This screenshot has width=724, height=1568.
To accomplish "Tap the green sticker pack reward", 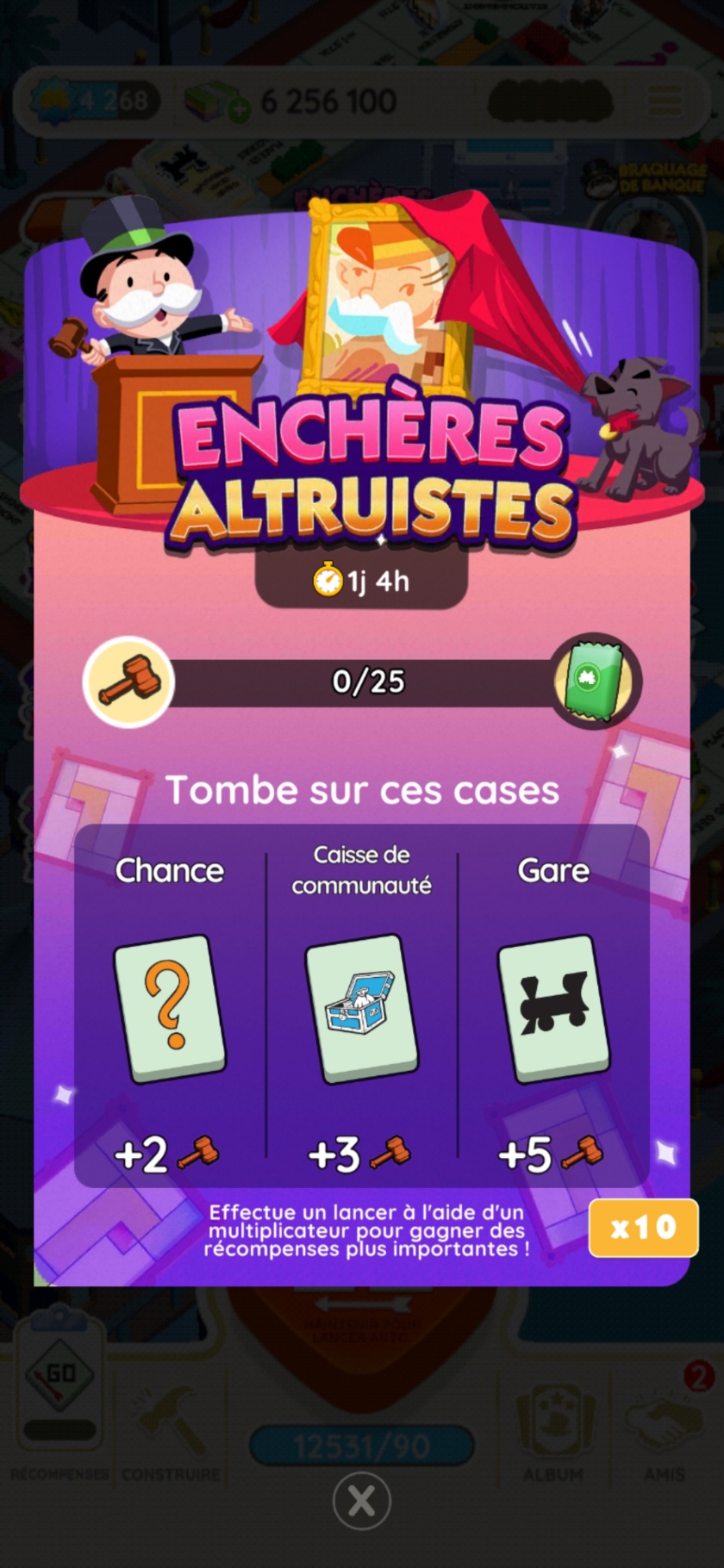I will pyautogui.click(x=596, y=681).
